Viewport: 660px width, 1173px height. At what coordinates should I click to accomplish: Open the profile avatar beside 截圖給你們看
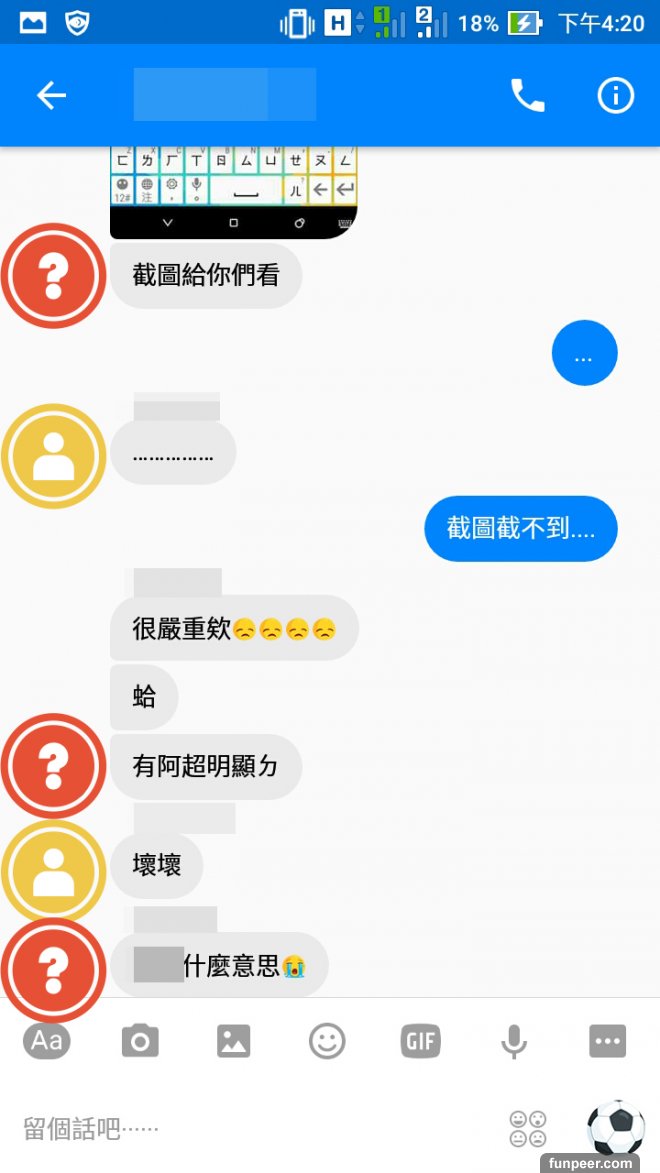(53, 275)
